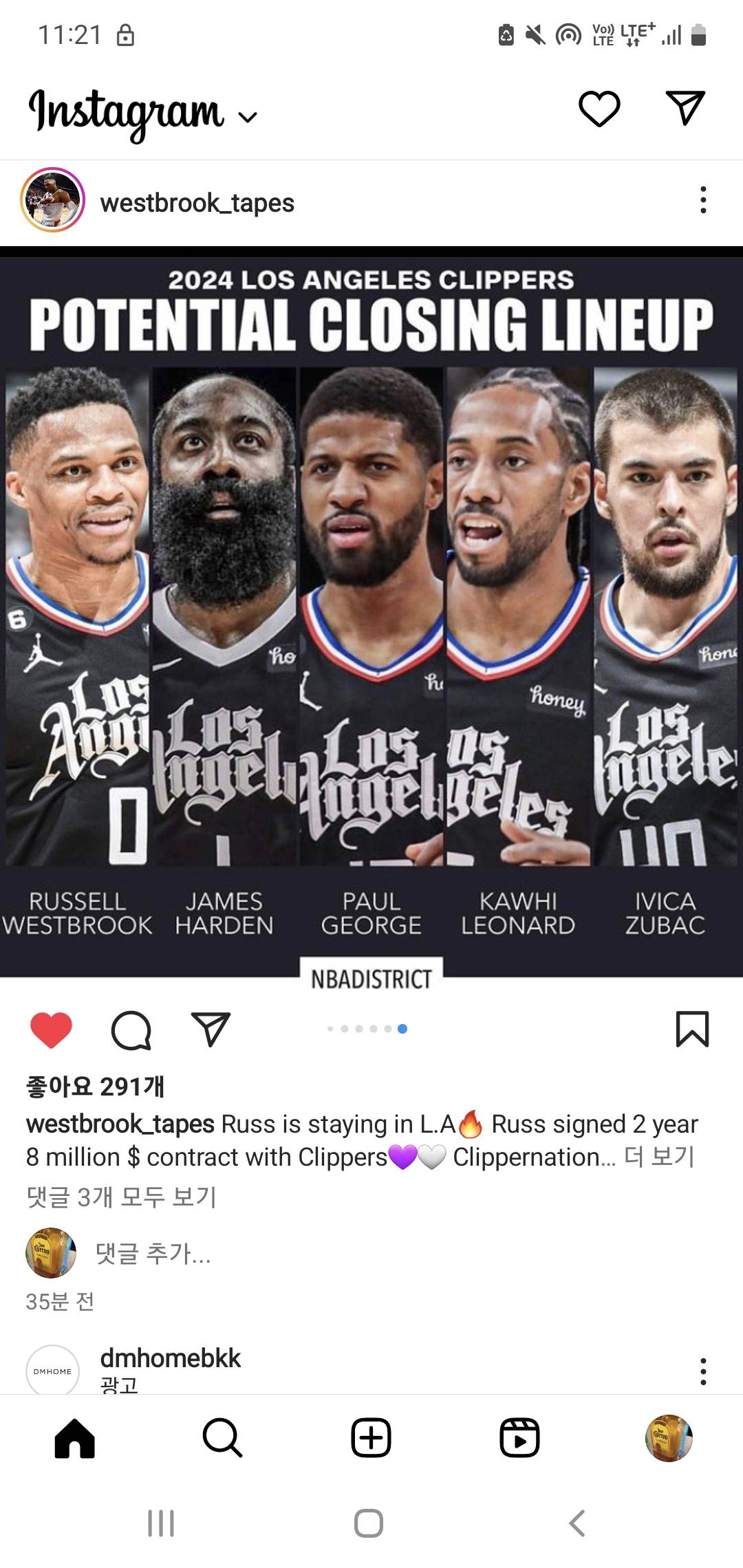The image size is (743, 1568).
Task: Switch to the Reels tab
Action: click(x=519, y=1437)
